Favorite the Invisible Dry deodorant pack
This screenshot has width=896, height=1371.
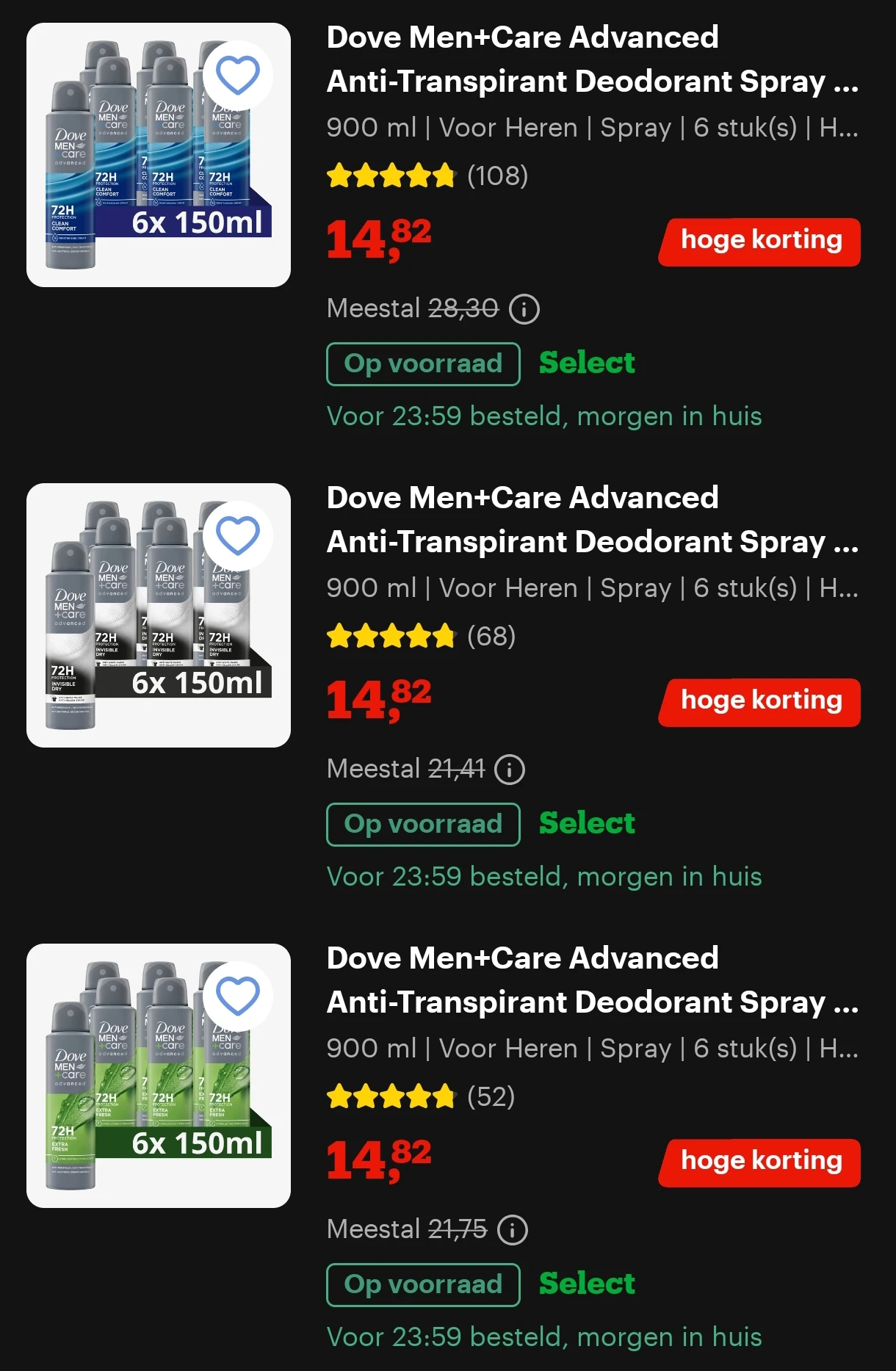[x=238, y=535]
